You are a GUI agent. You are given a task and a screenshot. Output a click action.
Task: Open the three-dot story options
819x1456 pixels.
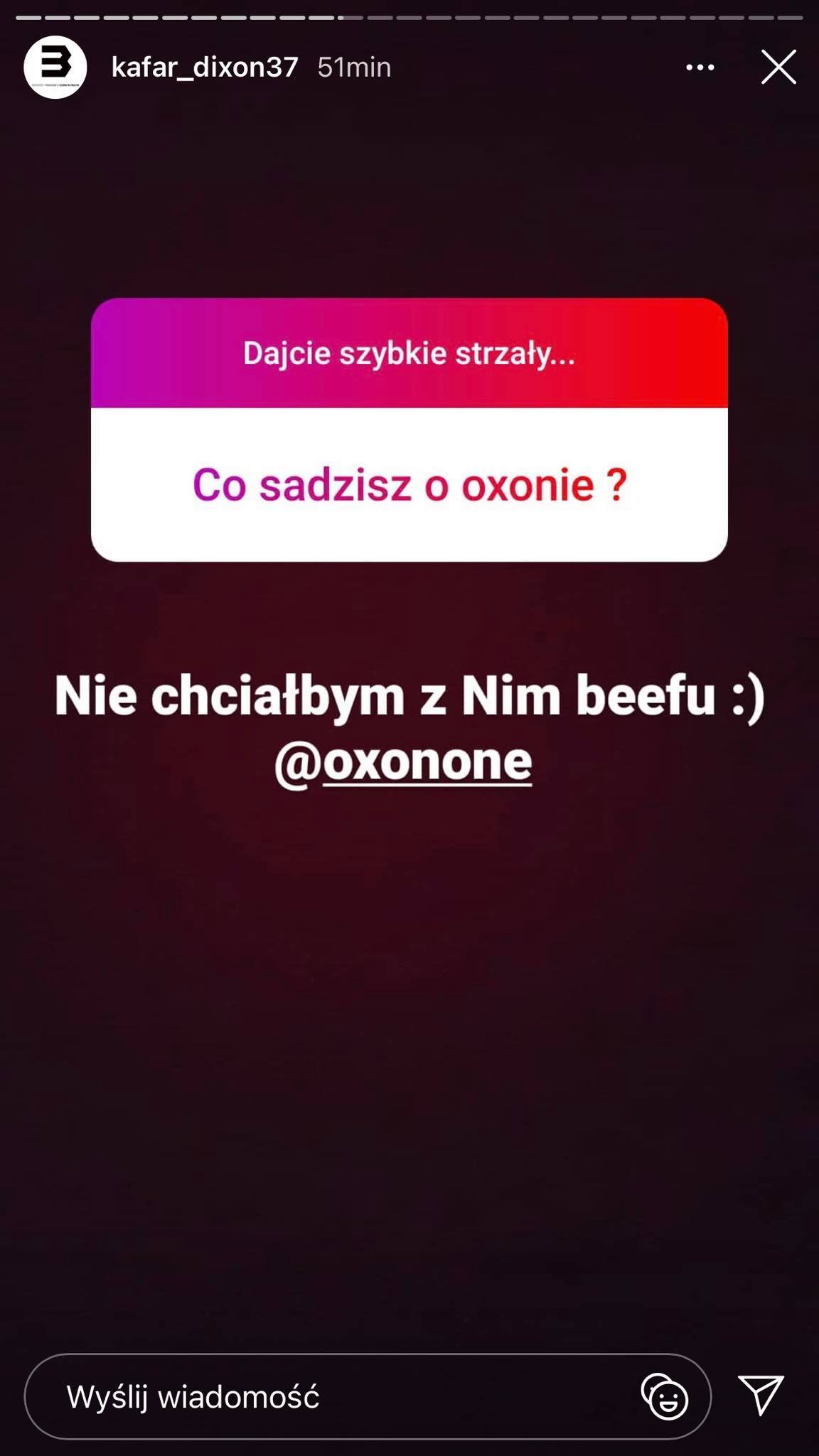click(x=700, y=68)
